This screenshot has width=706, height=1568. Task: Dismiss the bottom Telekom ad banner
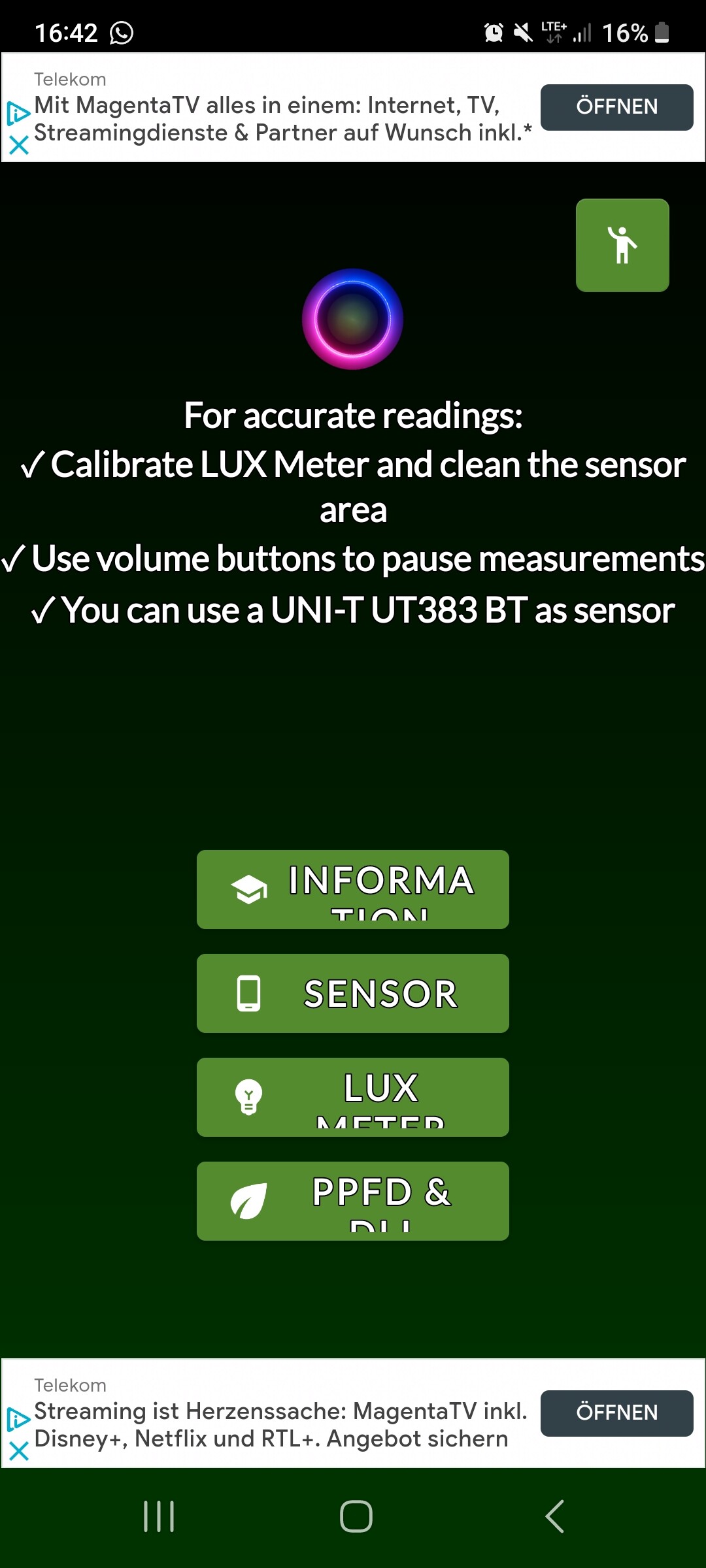pyautogui.click(x=19, y=1451)
